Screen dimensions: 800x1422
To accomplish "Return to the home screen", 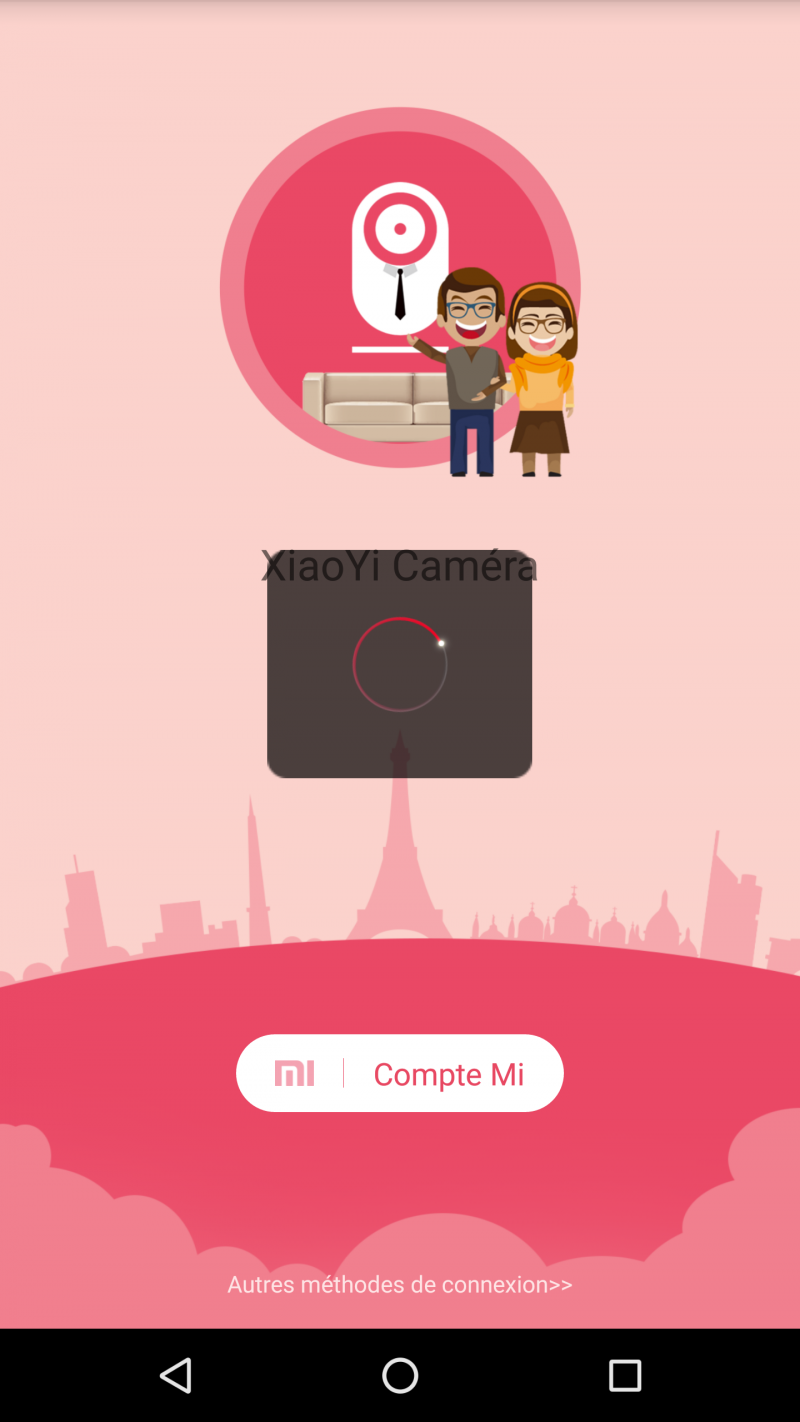I will 400,1376.
